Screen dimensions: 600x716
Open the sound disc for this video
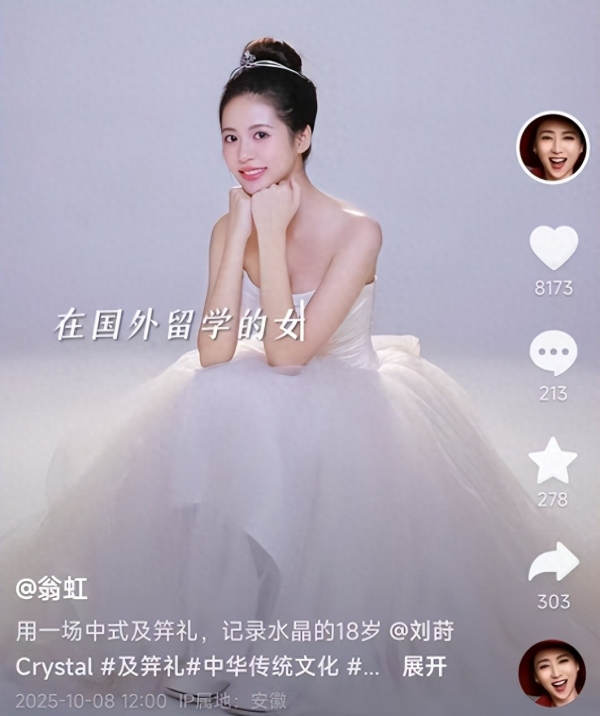[x=552, y=673]
